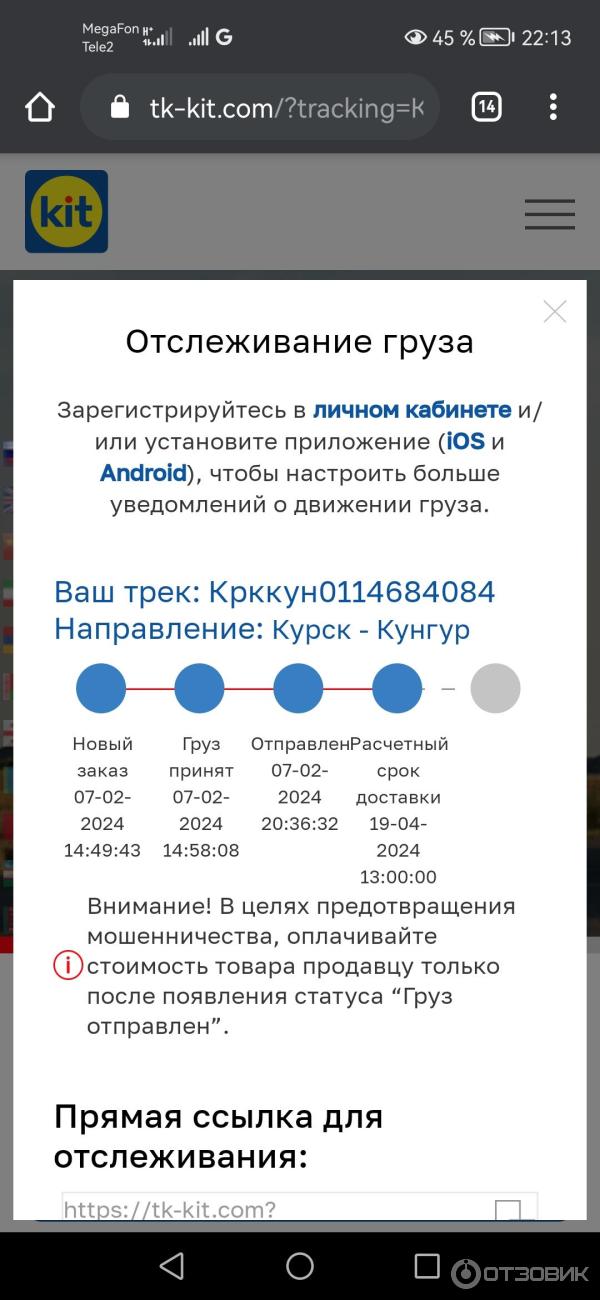View the 14 open browser tabs
The image size is (600, 1300).
(486, 107)
